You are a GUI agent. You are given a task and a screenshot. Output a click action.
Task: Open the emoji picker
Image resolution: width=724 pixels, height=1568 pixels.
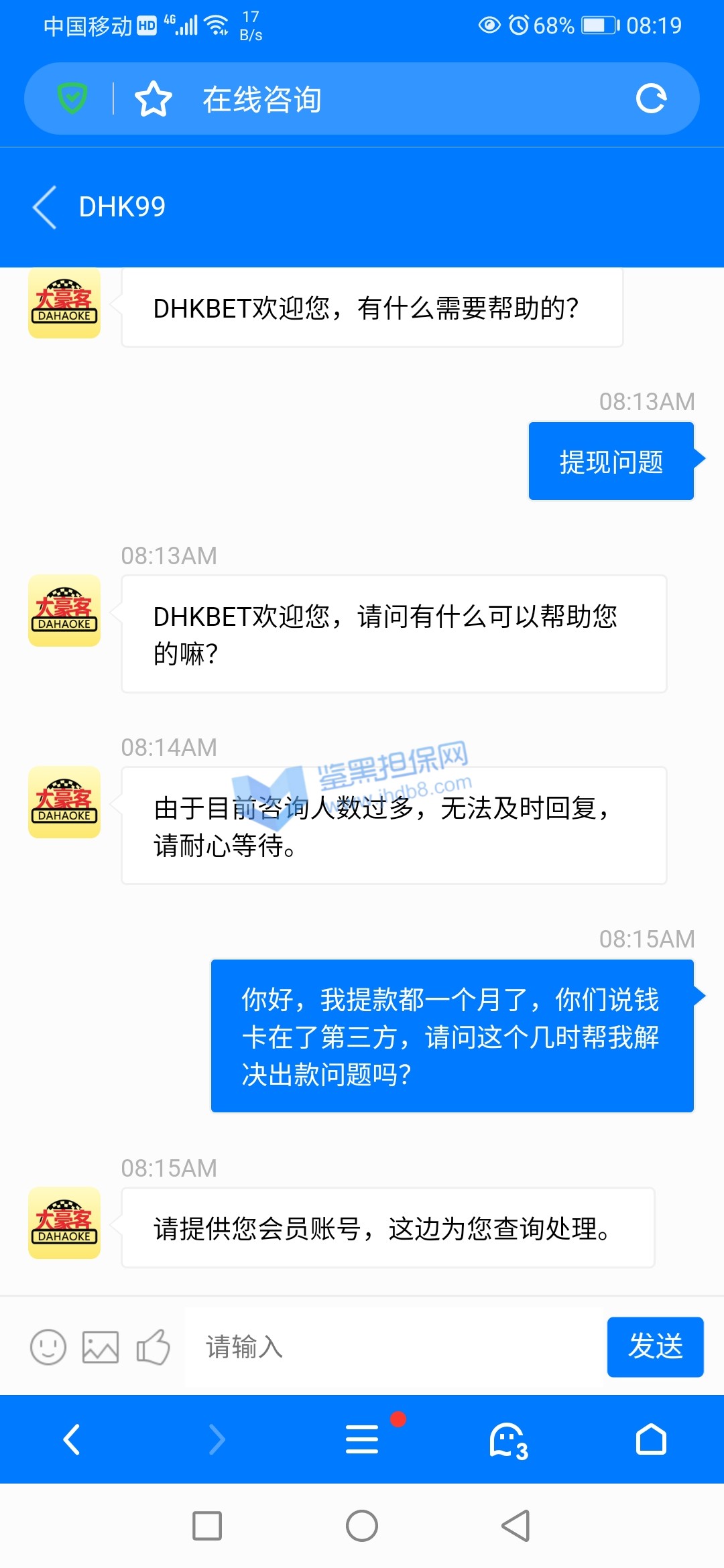pyautogui.click(x=48, y=1347)
